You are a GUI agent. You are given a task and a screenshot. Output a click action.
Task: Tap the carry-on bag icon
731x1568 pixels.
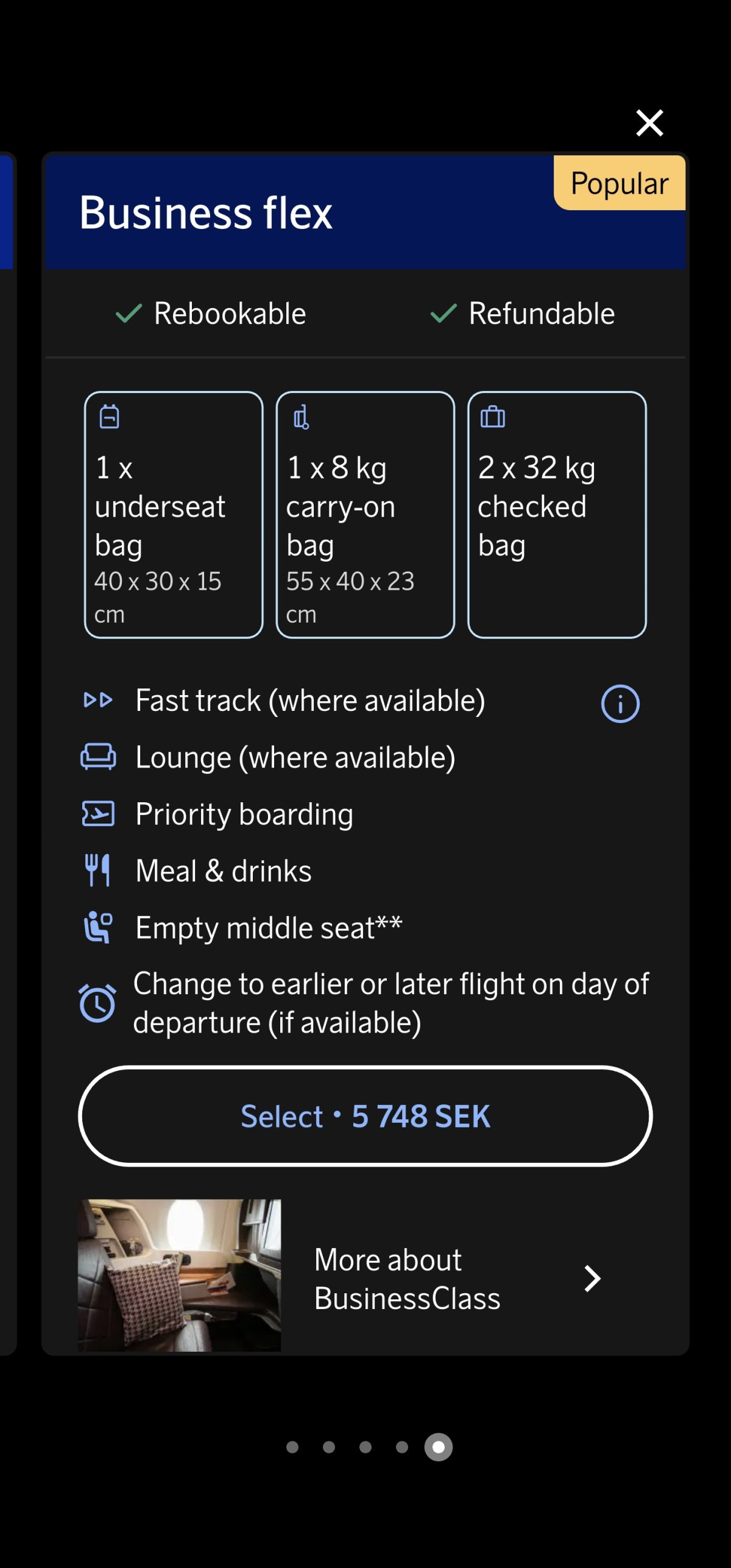point(301,417)
